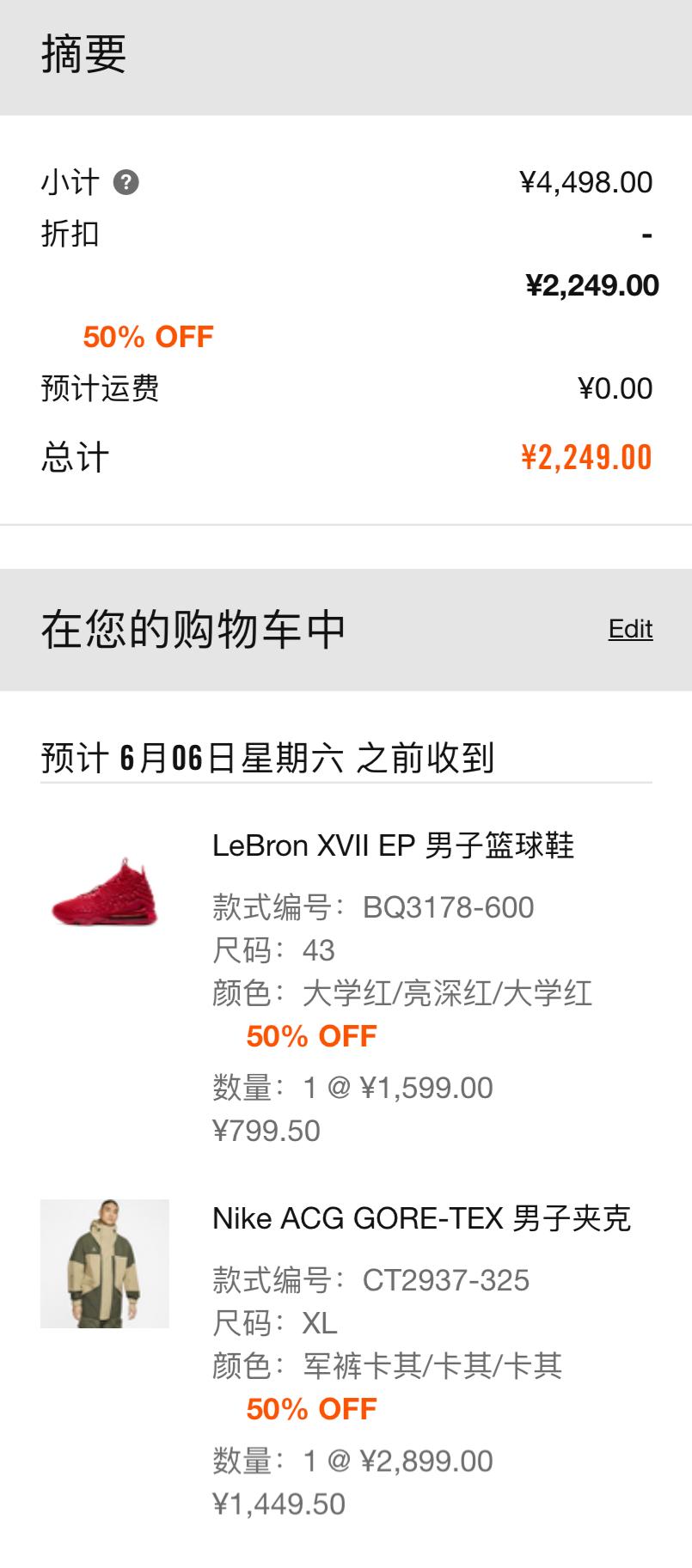Click the 在您的购物车中 section header
Viewport: 692px width, 1568px height.
(191, 629)
